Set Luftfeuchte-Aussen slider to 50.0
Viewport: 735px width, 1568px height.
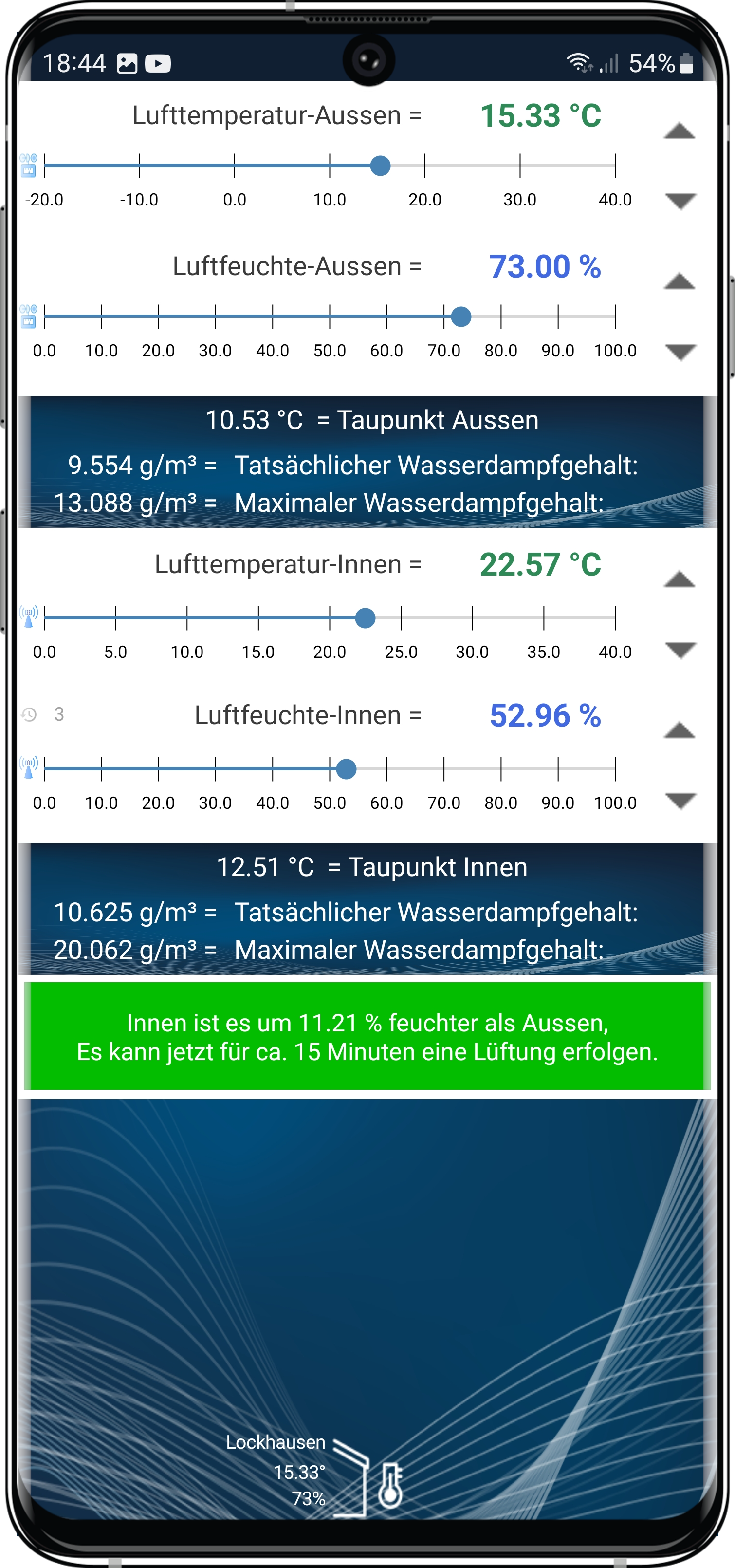(330, 317)
